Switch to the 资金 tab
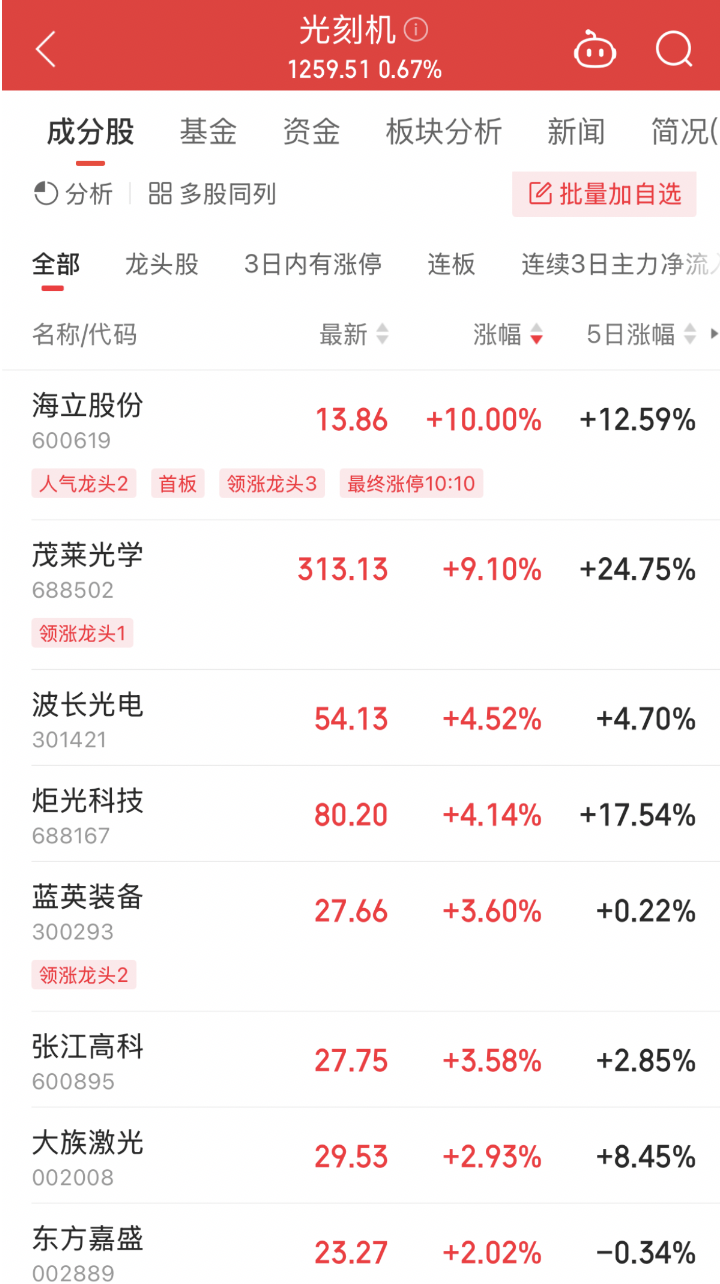 [x=311, y=131]
